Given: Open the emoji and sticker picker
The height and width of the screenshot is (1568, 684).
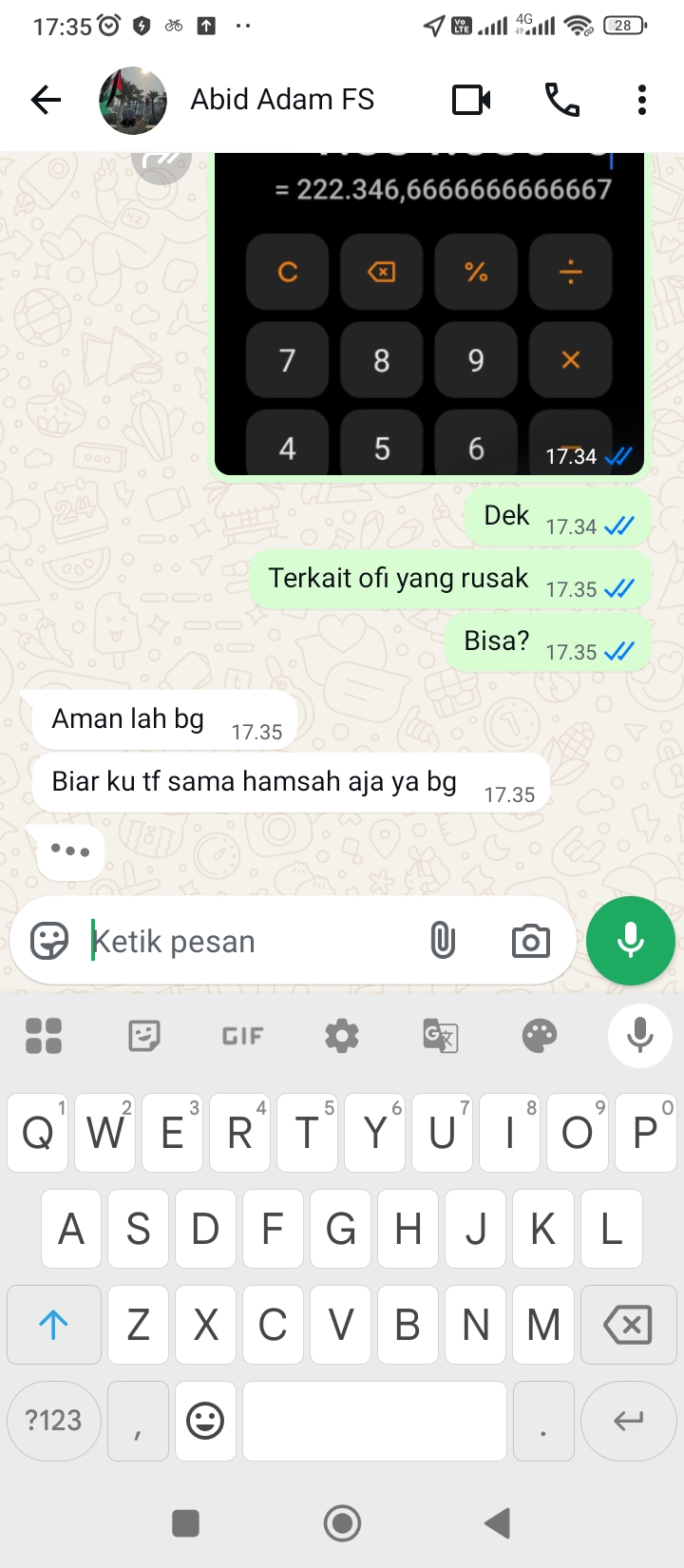Looking at the screenshot, I should point(49,942).
